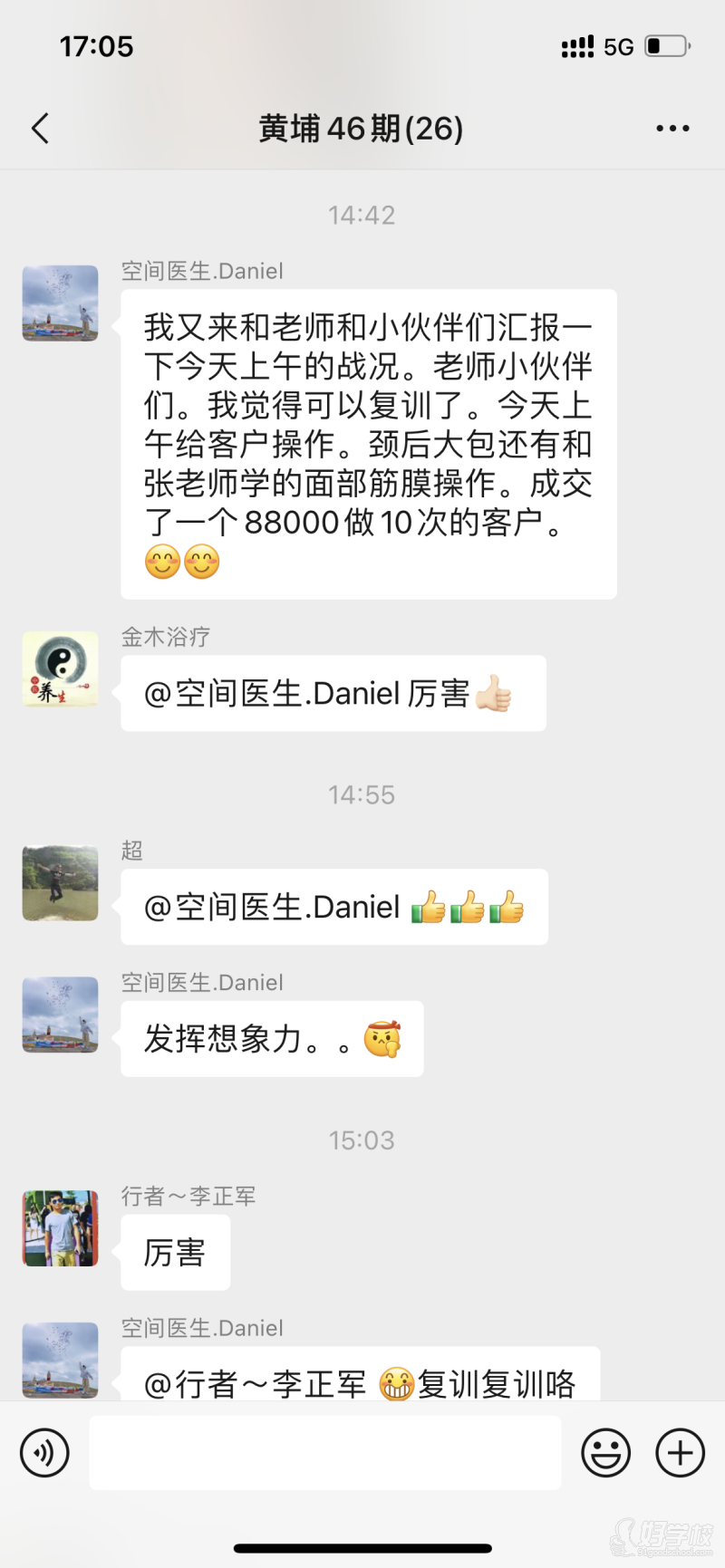Open the emoji sticker panel
Viewport: 725px width, 1568px height.
pos(605,1452)
